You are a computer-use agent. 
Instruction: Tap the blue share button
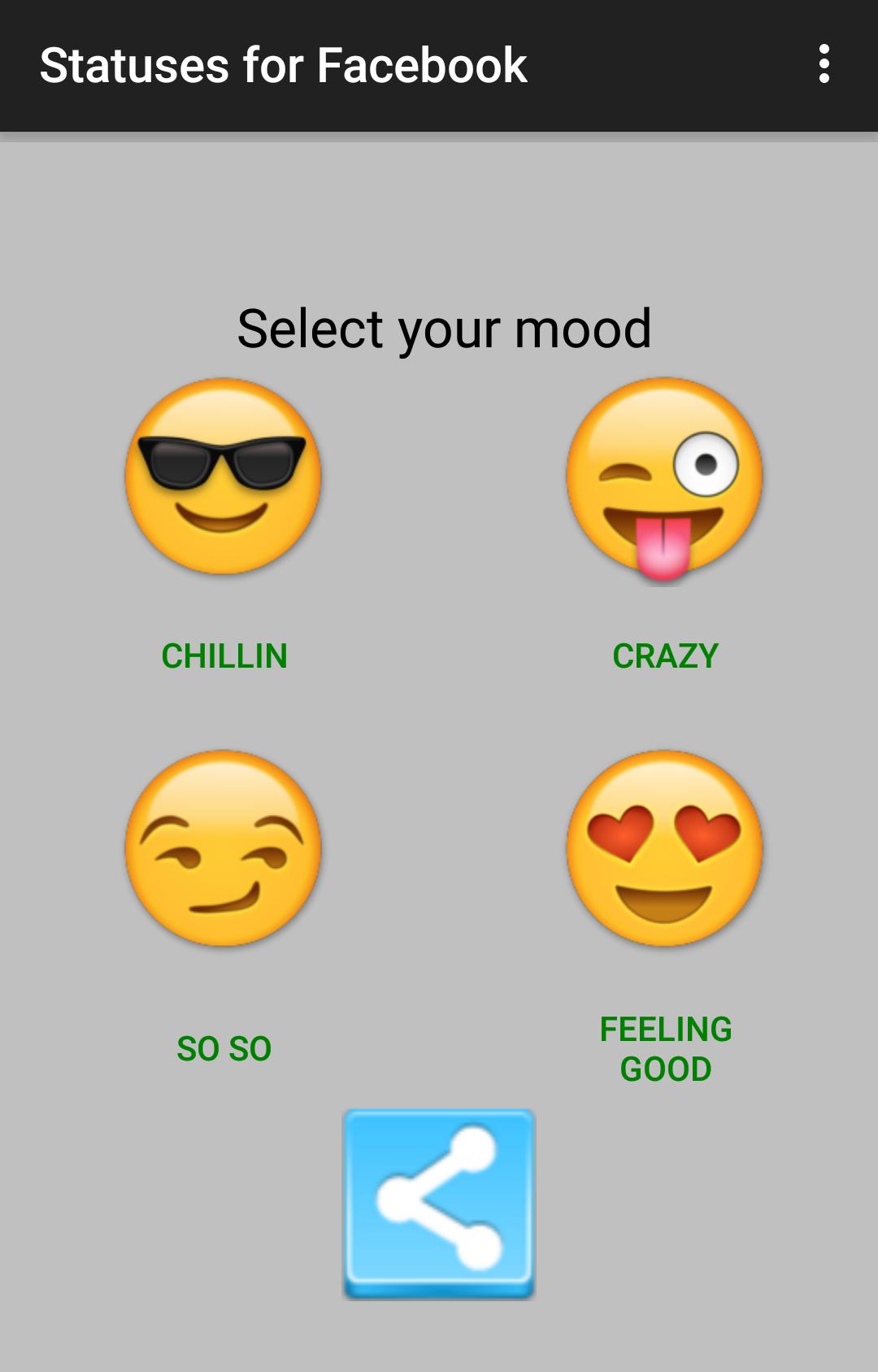439,1203
